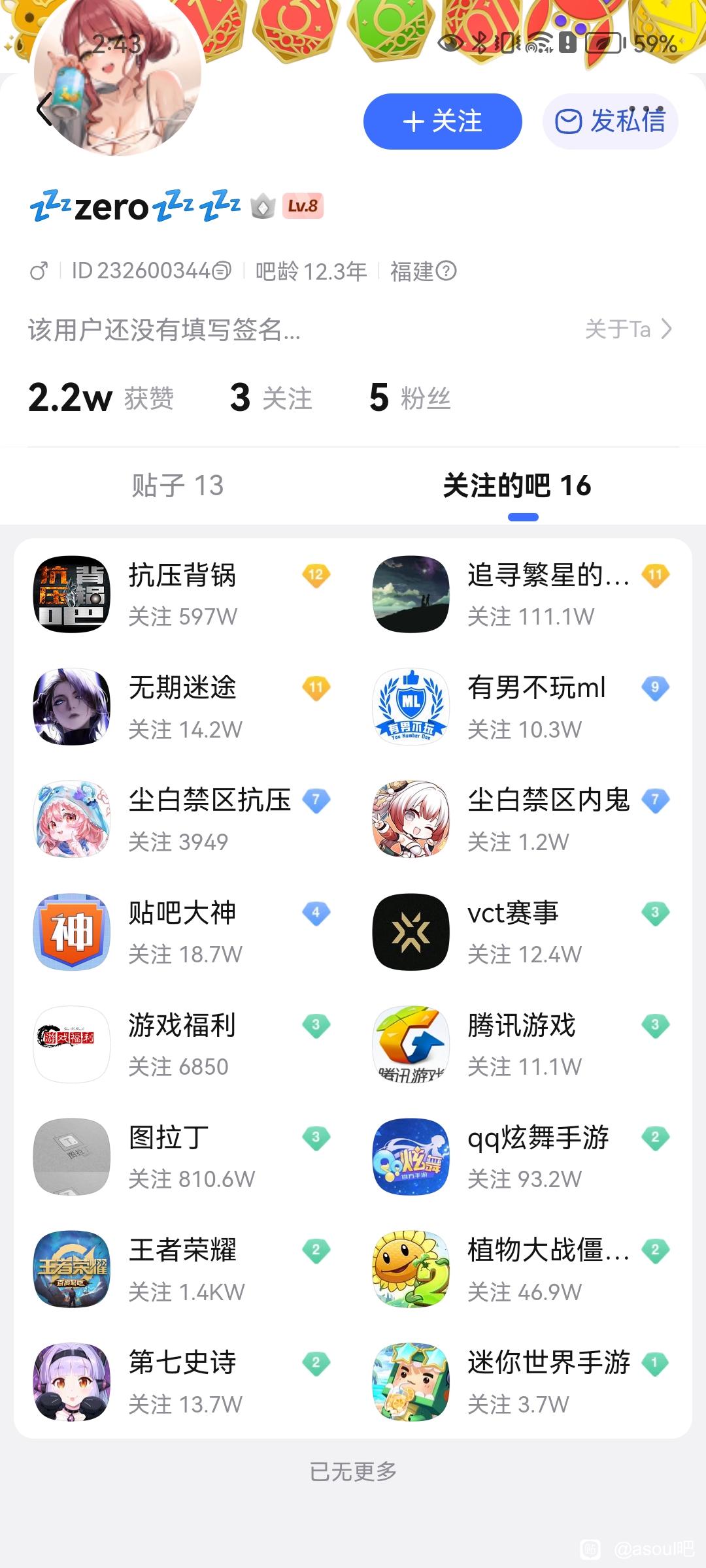View the 5 粉丝 followers list

410,397
